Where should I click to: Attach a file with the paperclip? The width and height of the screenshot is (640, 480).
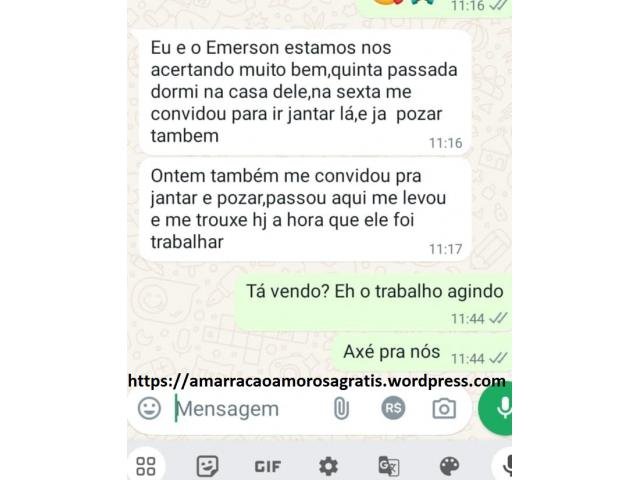click(x=341, y=408)
